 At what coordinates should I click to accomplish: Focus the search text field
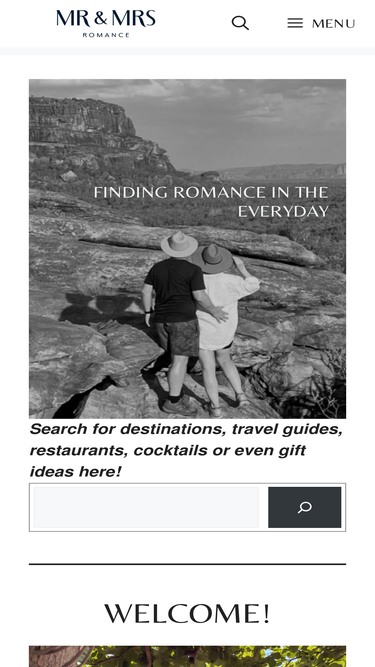pos(146,507)
